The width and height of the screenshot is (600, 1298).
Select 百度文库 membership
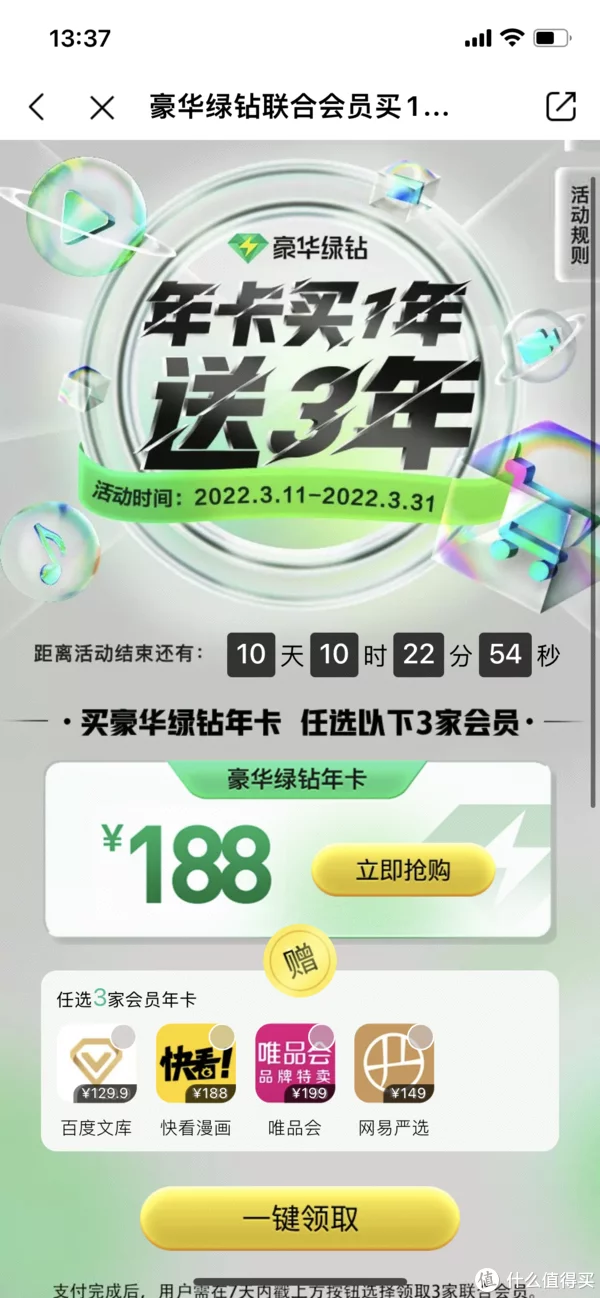[97, 1064]
